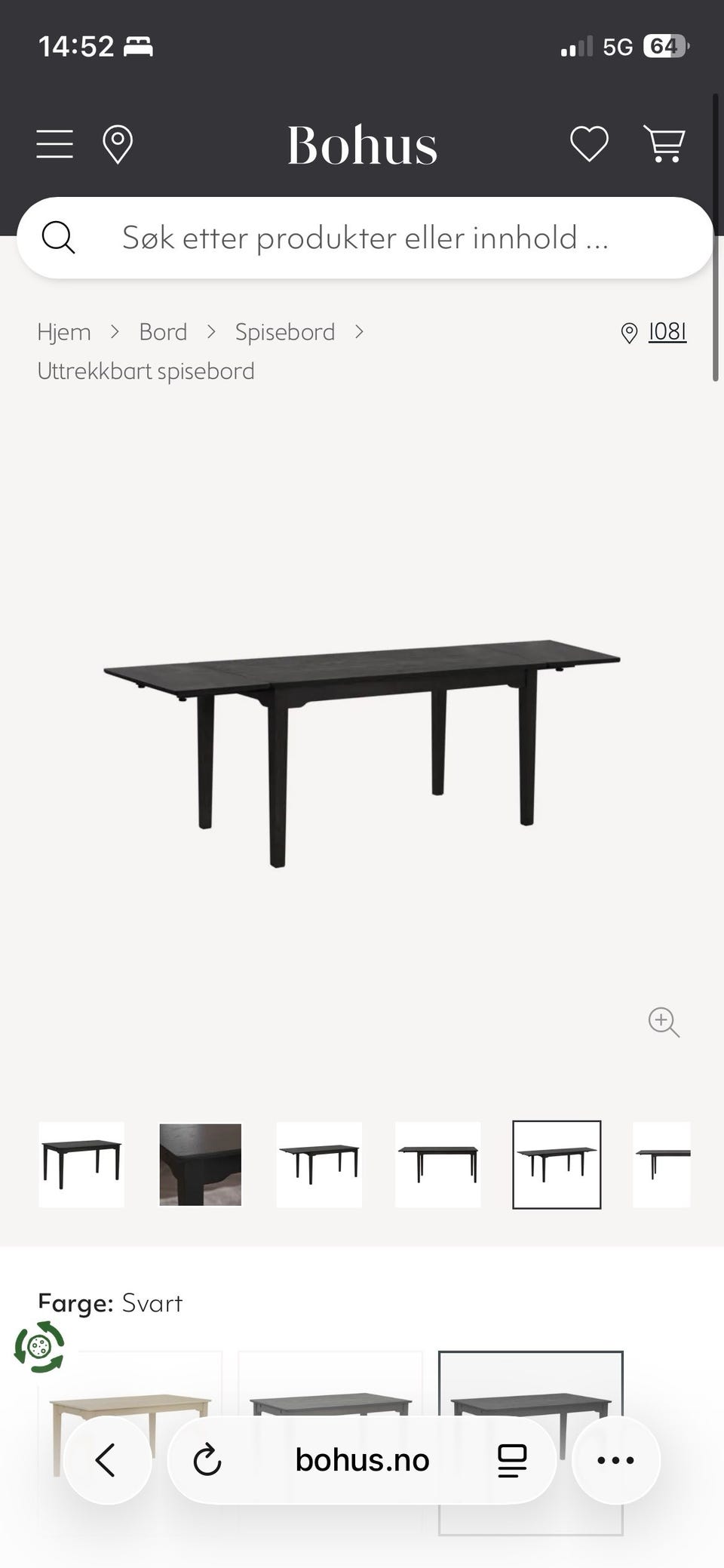Open the hamburger menu

pyautogui.click(x=55, y=143)
